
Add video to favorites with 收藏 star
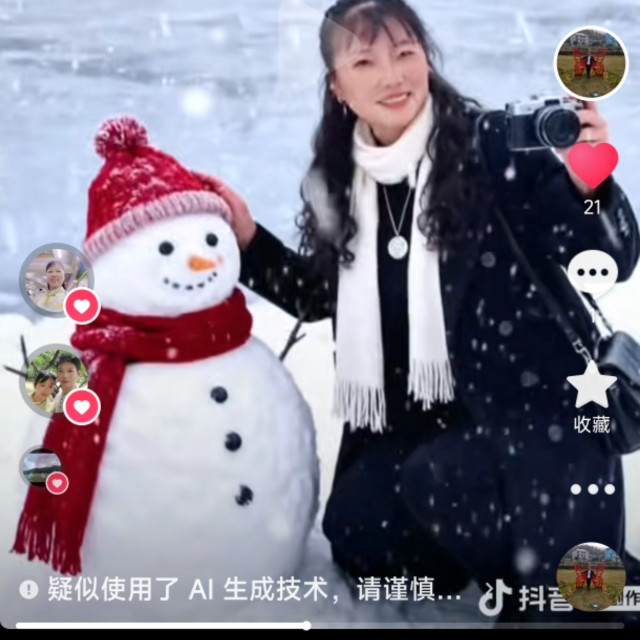pyautogui.click(x=592, y=386)
